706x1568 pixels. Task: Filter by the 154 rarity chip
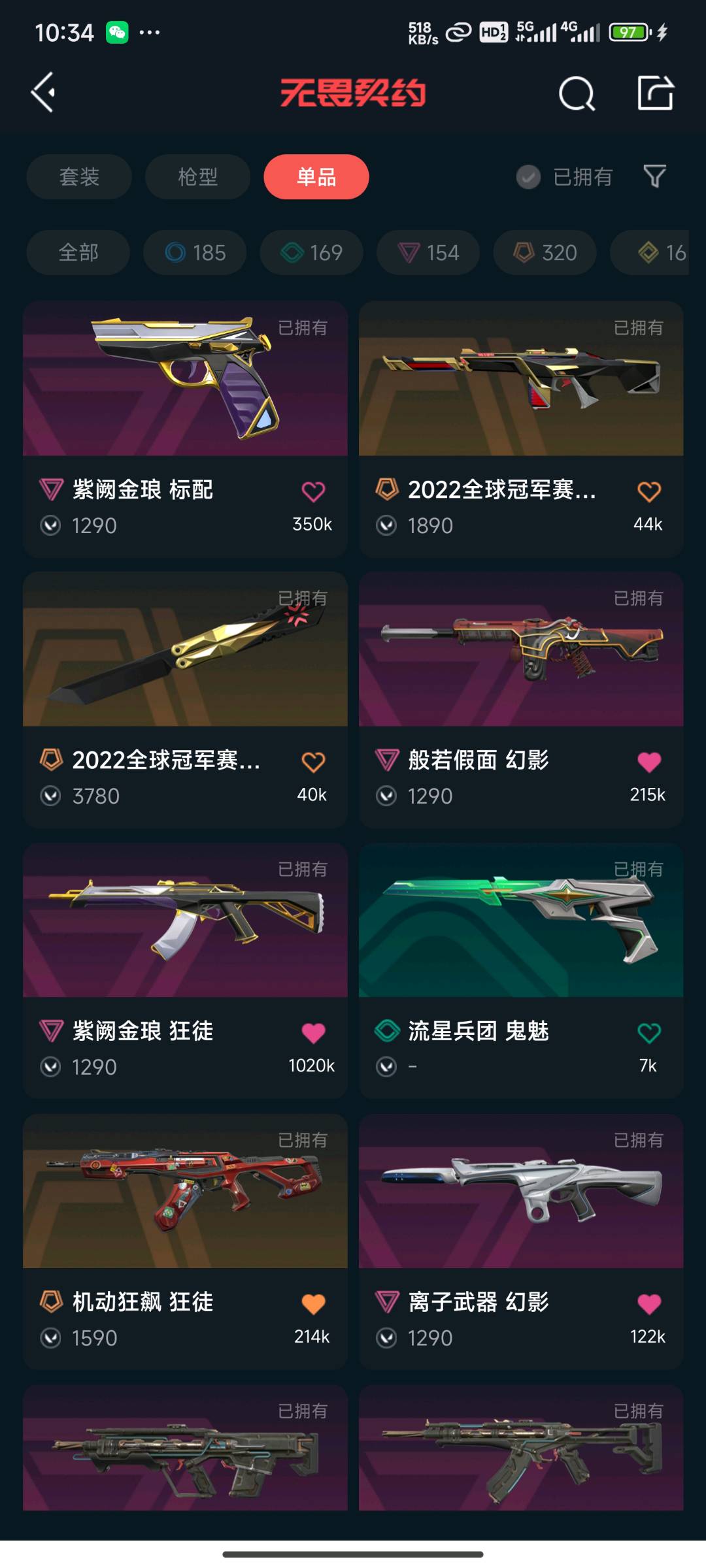[428, 252]
